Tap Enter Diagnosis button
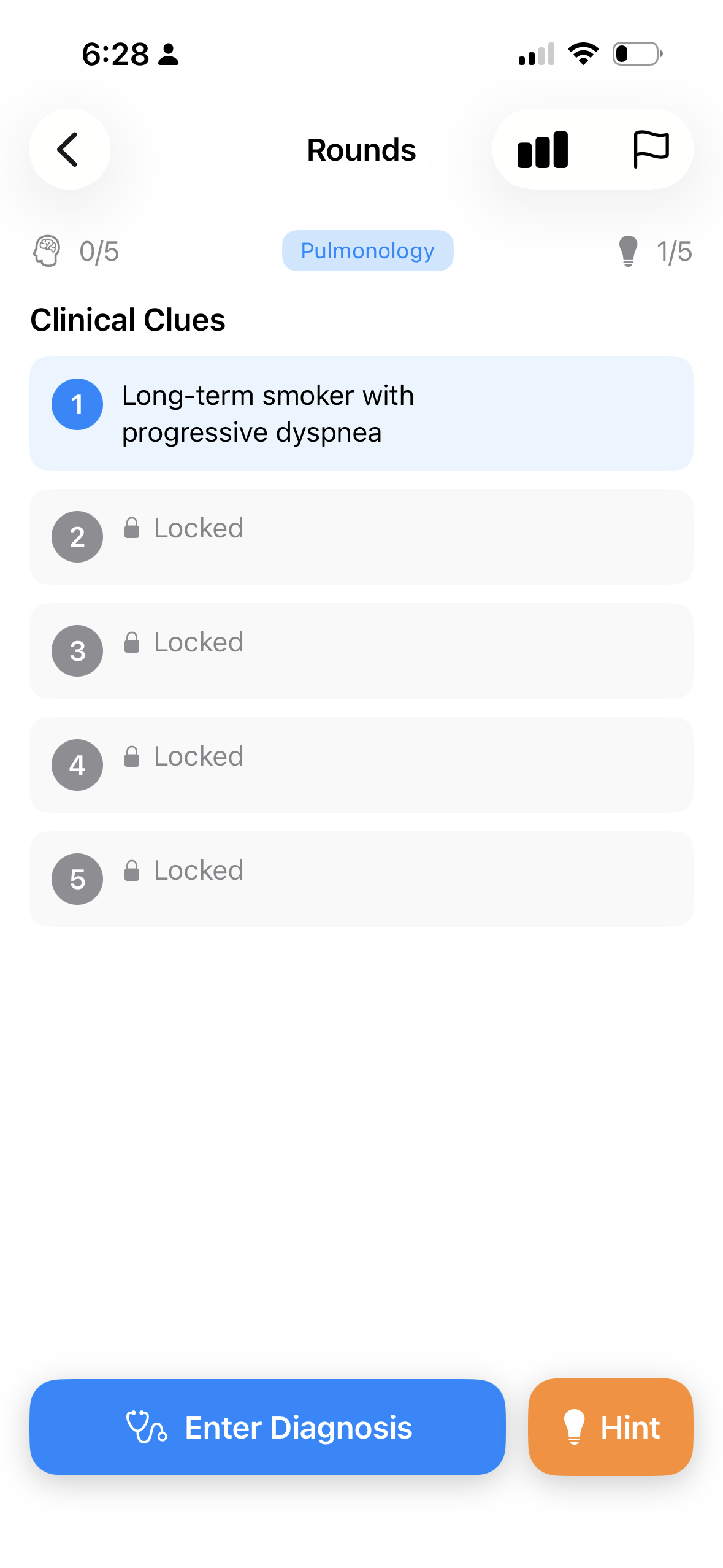 [267, 1426]
